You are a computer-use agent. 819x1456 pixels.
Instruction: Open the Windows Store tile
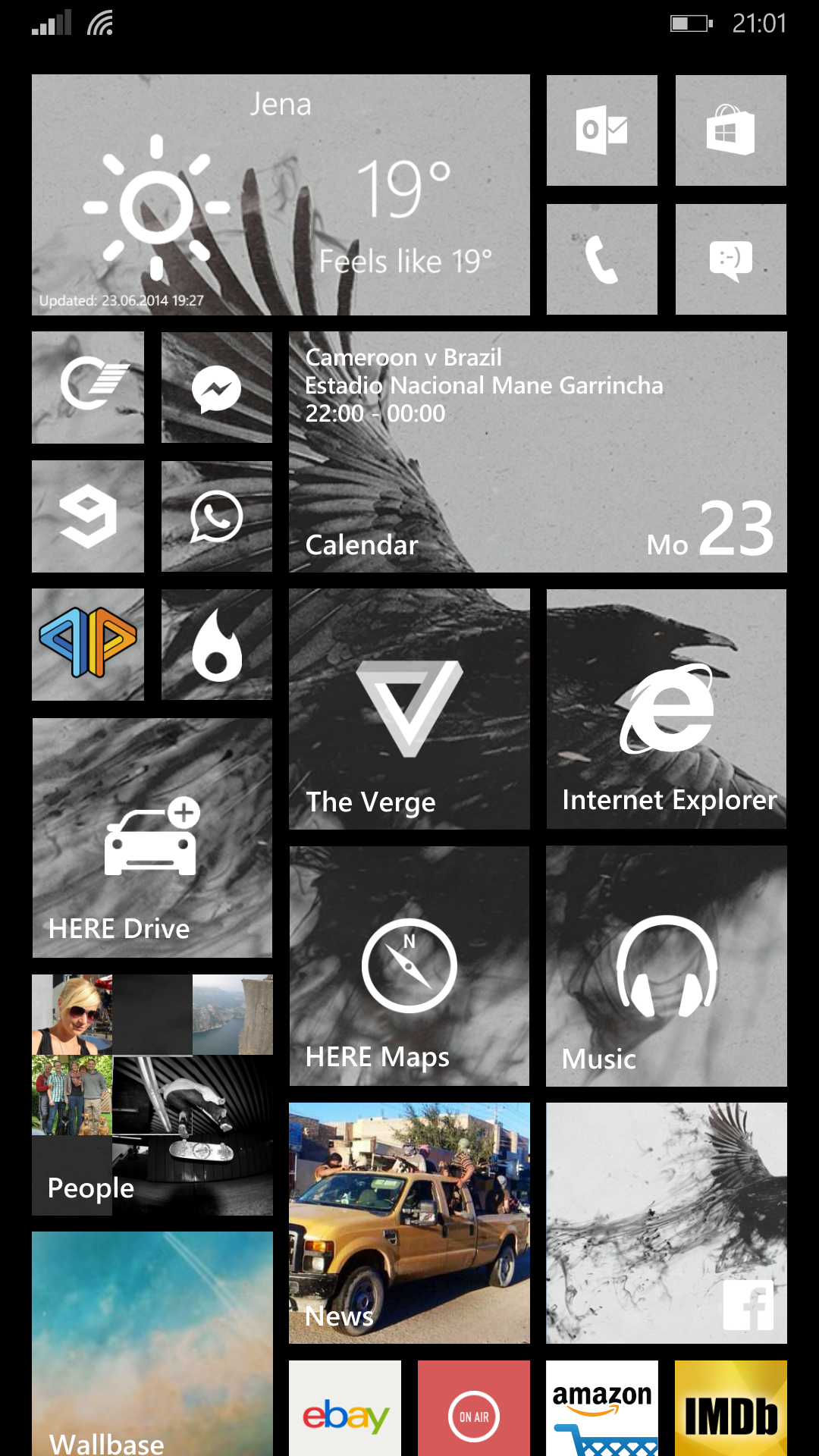click(731, 130)
